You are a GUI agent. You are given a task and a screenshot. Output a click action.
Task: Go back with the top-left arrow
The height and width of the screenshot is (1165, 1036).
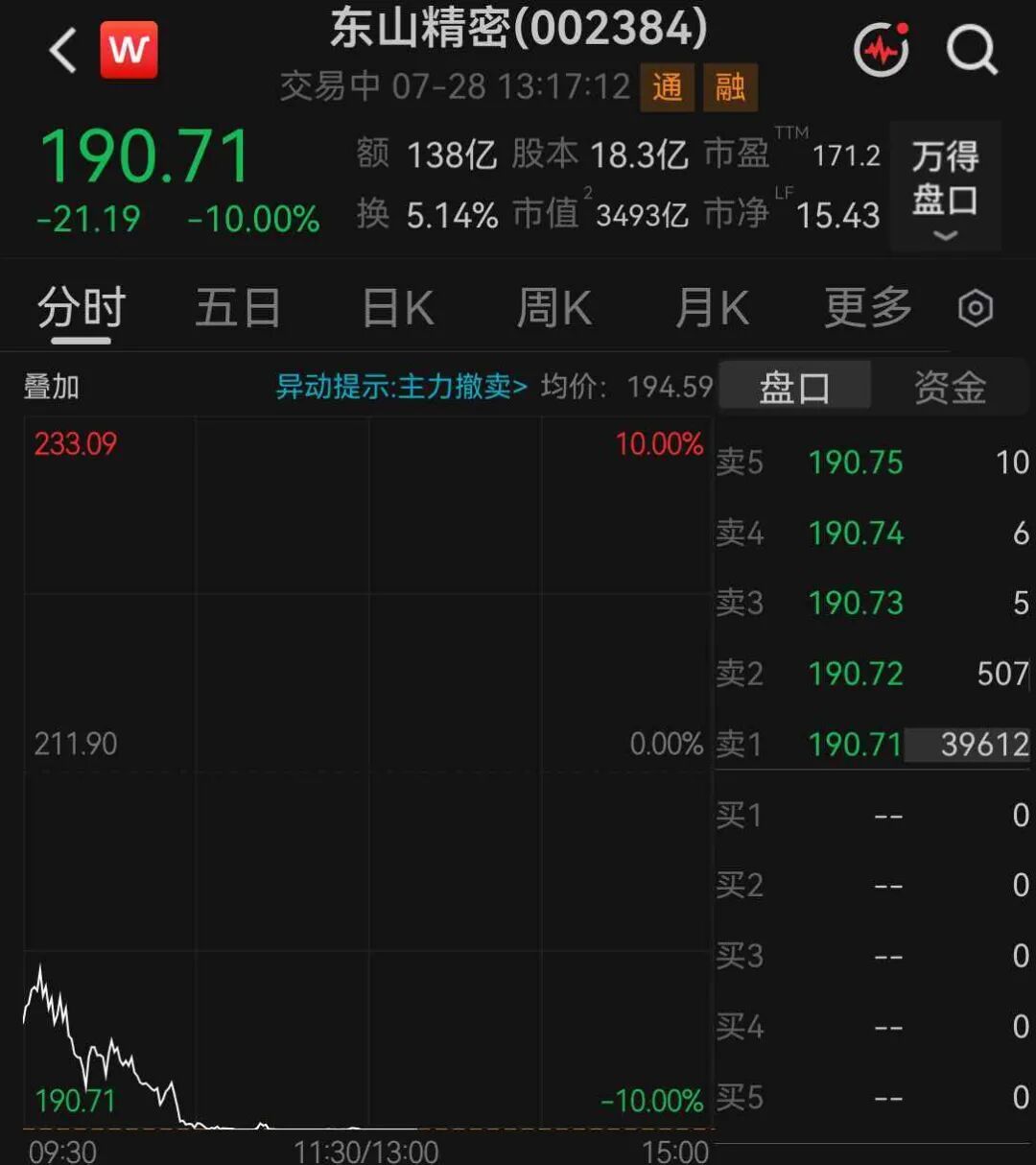[x=63, y=50]
